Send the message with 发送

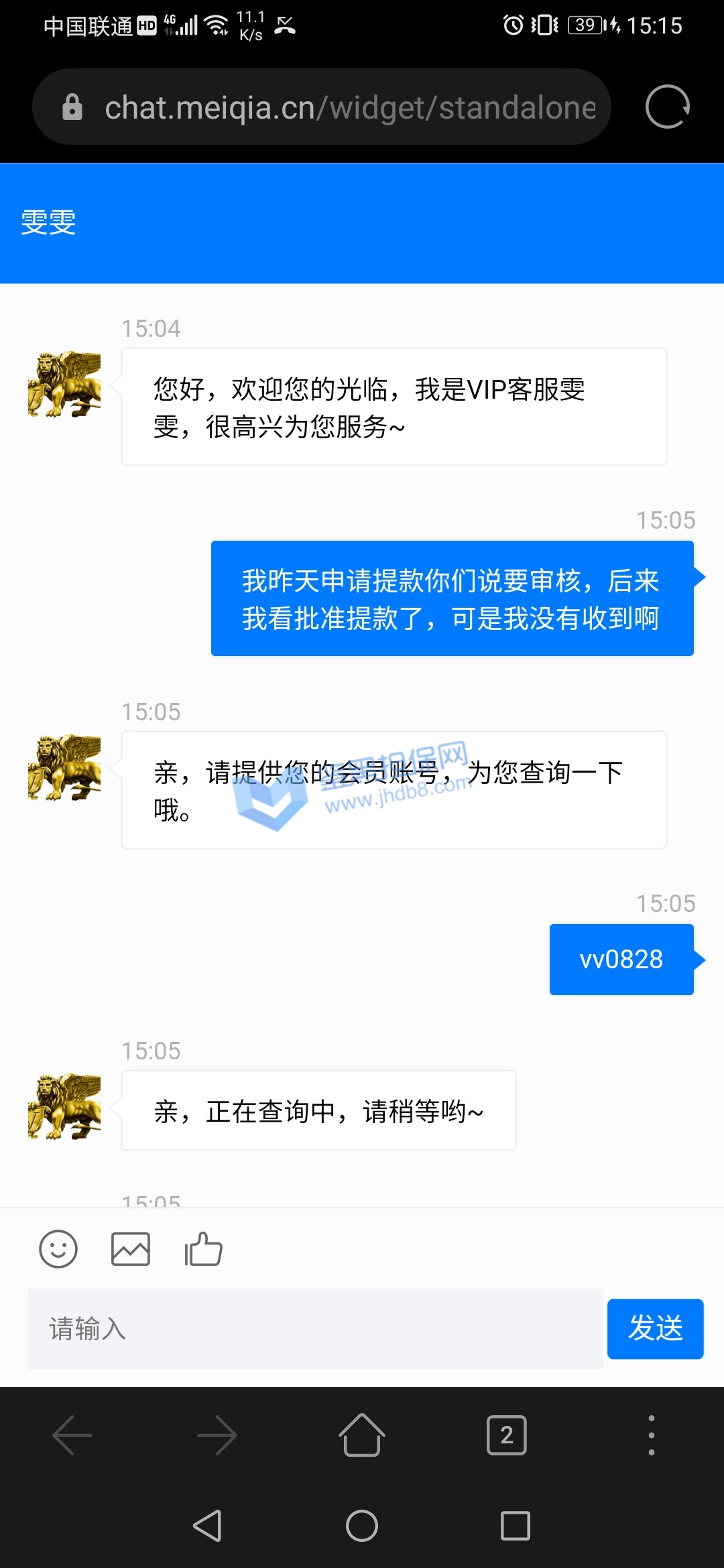coord(655,1329)
